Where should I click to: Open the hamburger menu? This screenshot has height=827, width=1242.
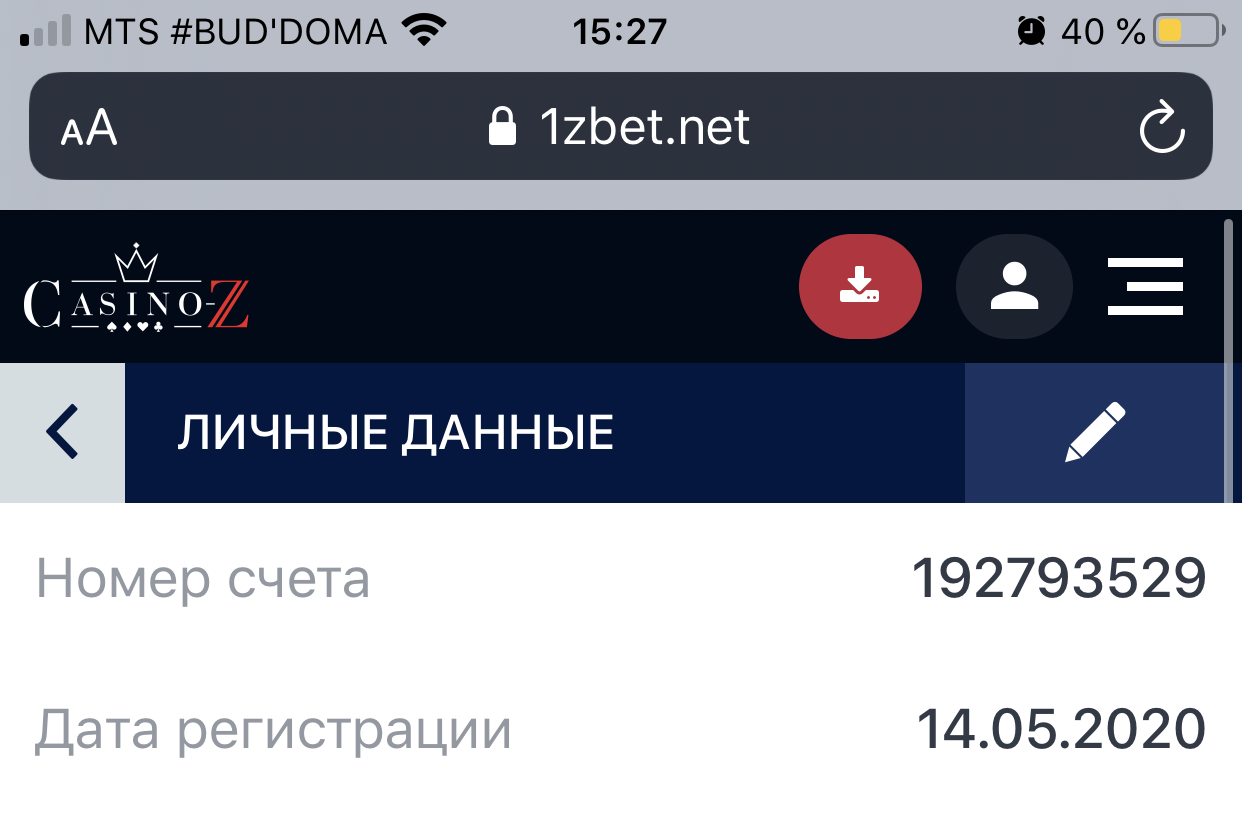(1146, 287)
